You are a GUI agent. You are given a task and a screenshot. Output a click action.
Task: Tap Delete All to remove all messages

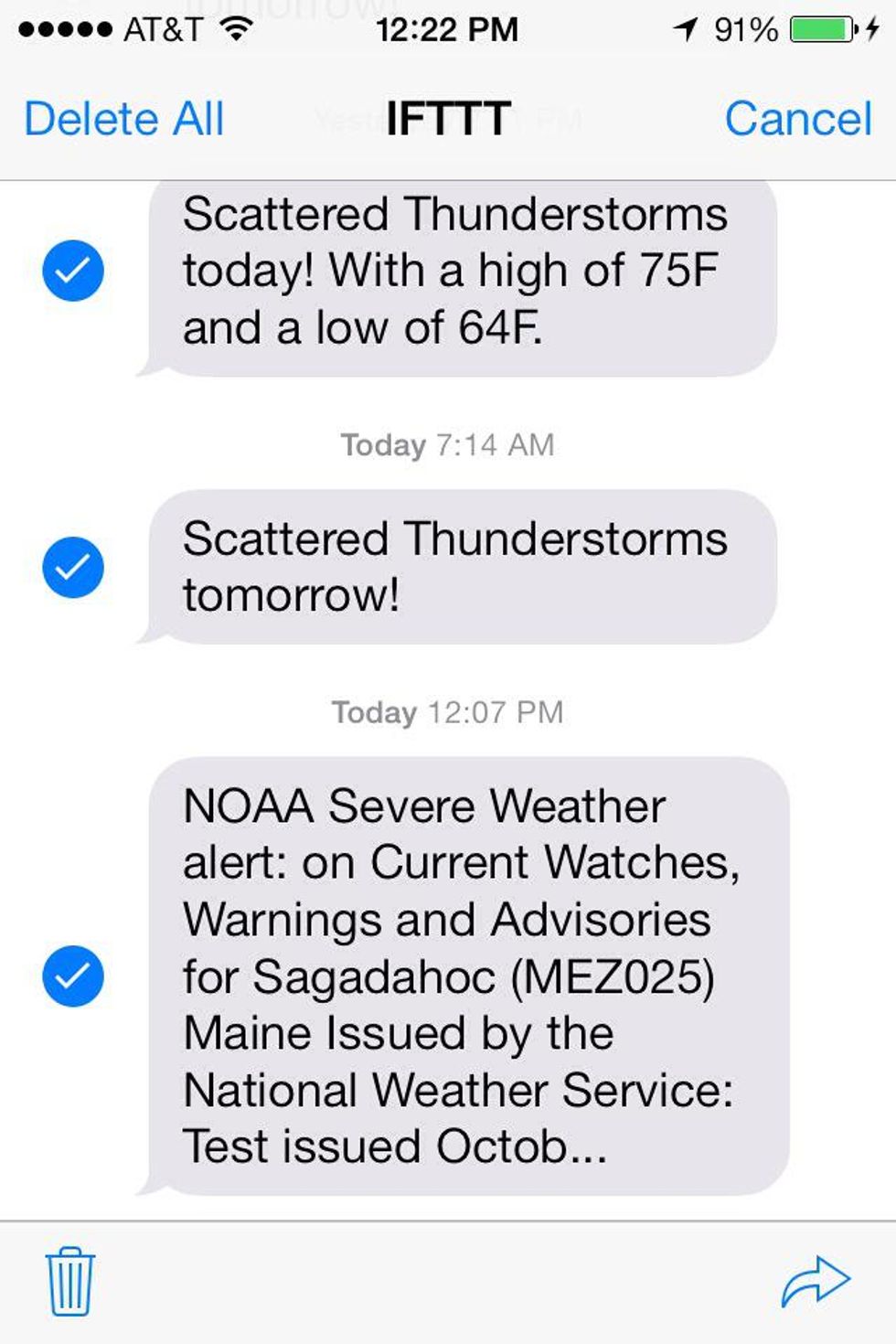pos(123,119)
